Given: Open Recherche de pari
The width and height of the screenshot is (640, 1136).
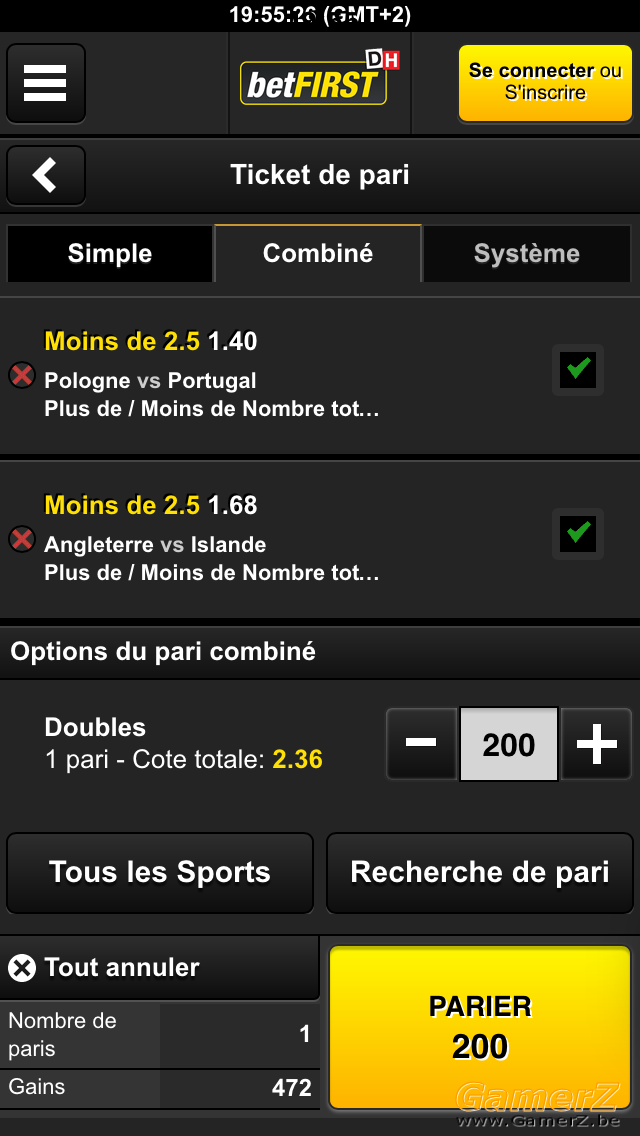Looking at the screenshot, I should click(x=480, y=873).
